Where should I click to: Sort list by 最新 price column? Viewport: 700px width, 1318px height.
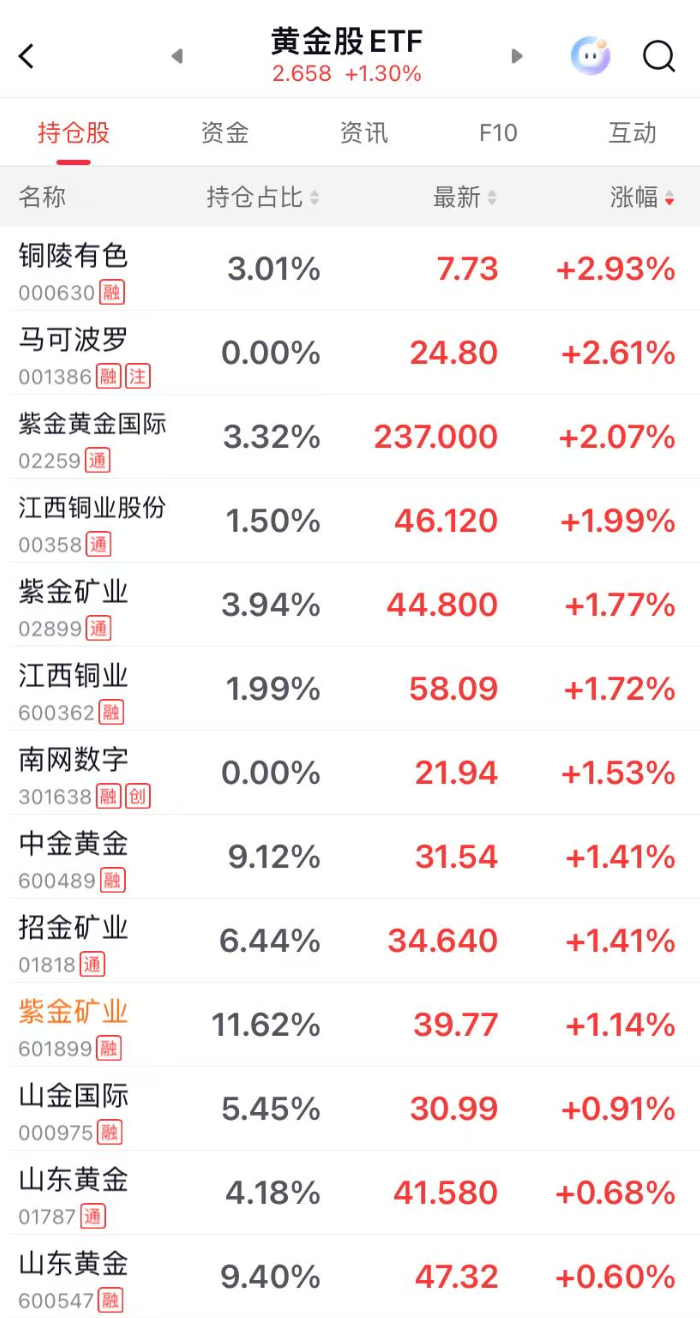(x=464, y=197)
